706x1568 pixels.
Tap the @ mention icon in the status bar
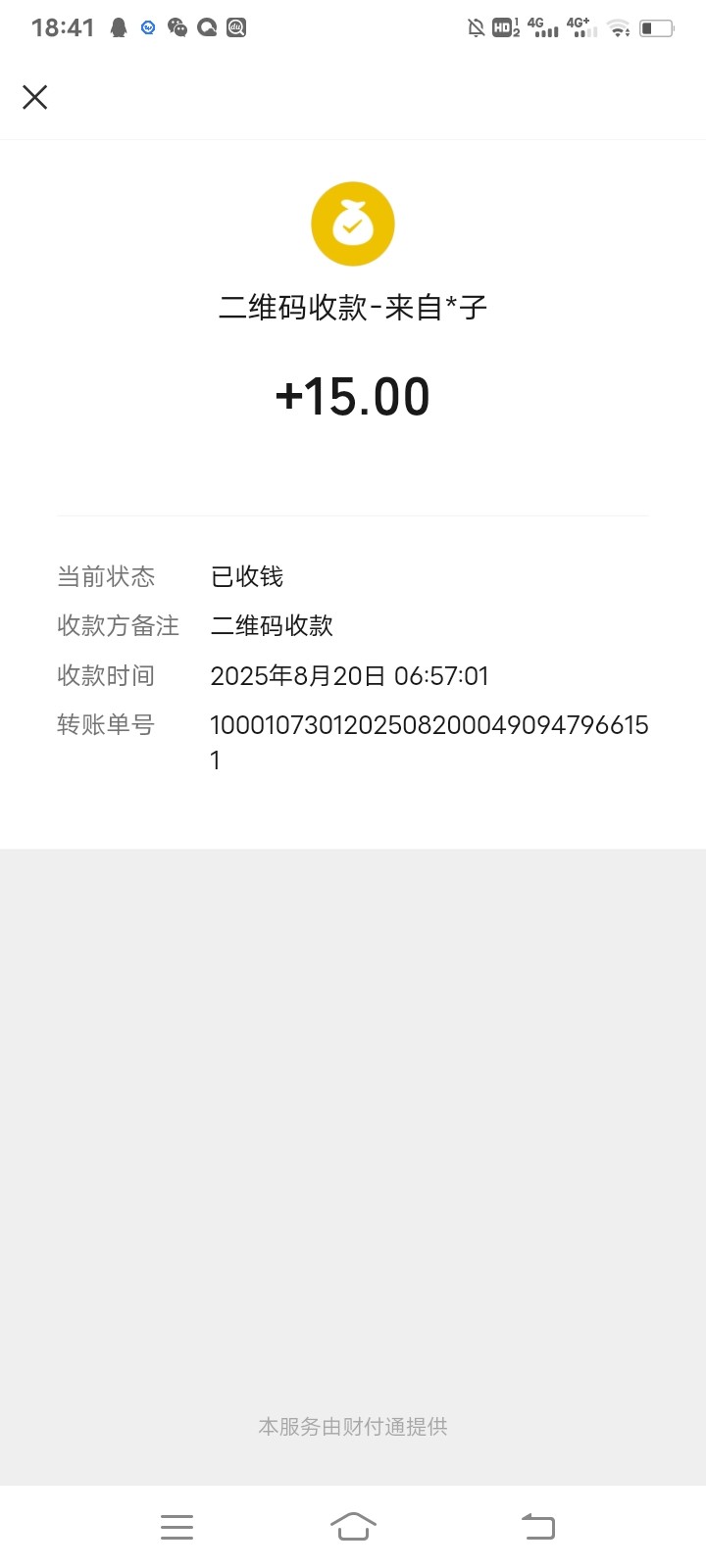point(236,27)
